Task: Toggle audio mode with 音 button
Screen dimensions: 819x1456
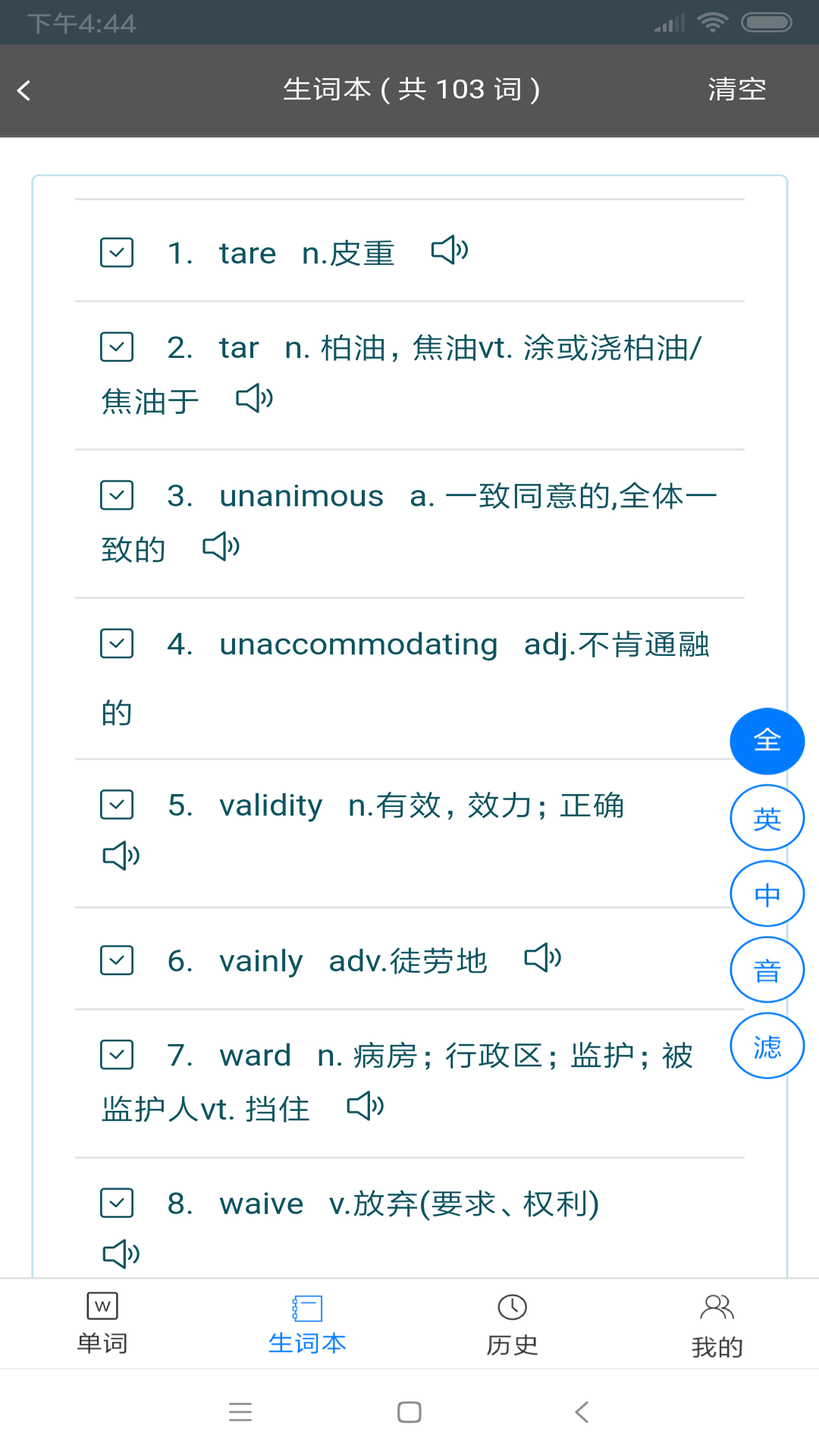Action: 767,969
